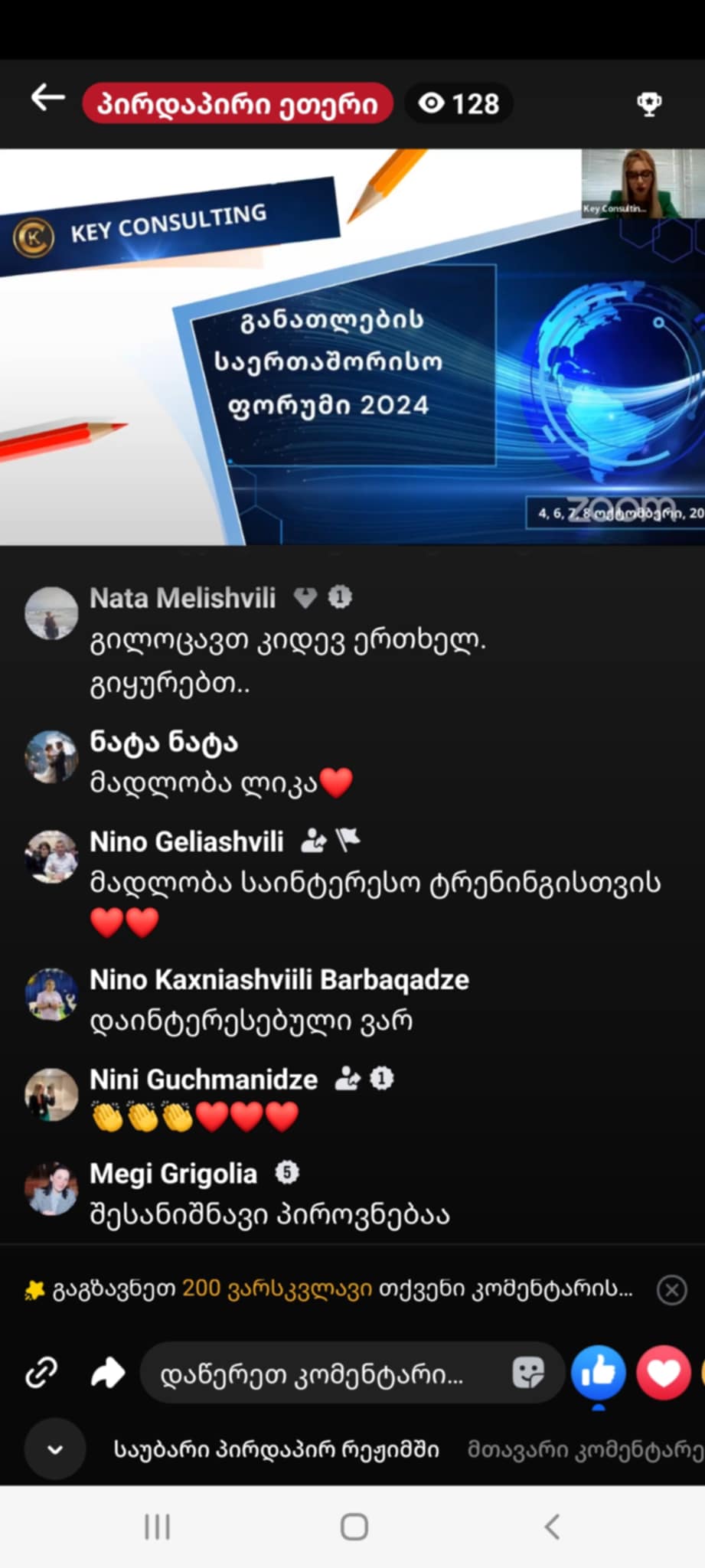Open Nini Guchmanidze's profile picture

tap(51, 1094)
